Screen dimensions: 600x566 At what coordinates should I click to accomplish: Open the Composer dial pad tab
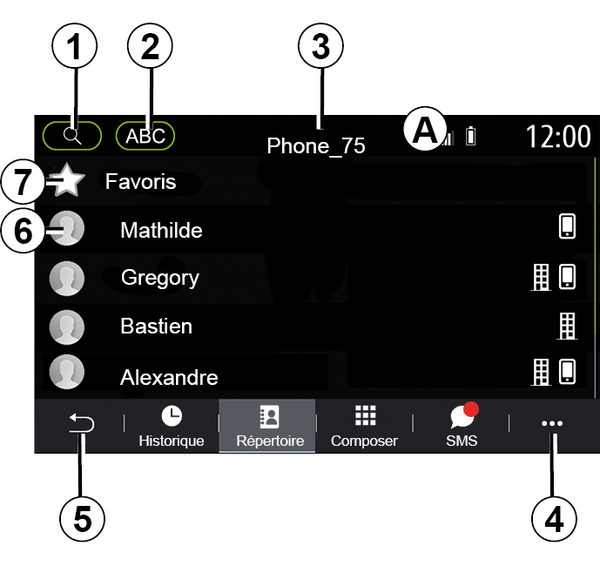click(364, 426)
